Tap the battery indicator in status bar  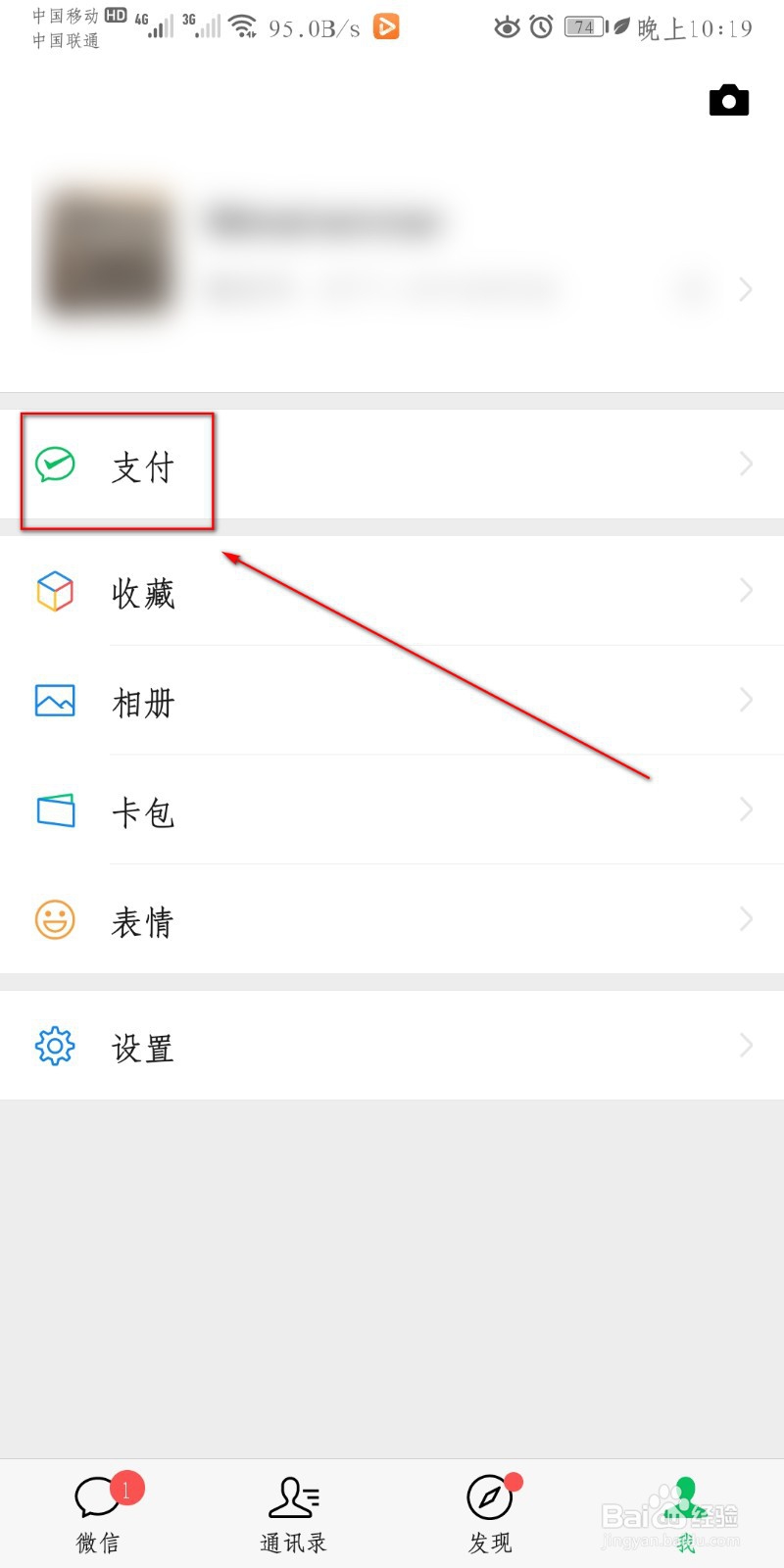tap(583, 26)
